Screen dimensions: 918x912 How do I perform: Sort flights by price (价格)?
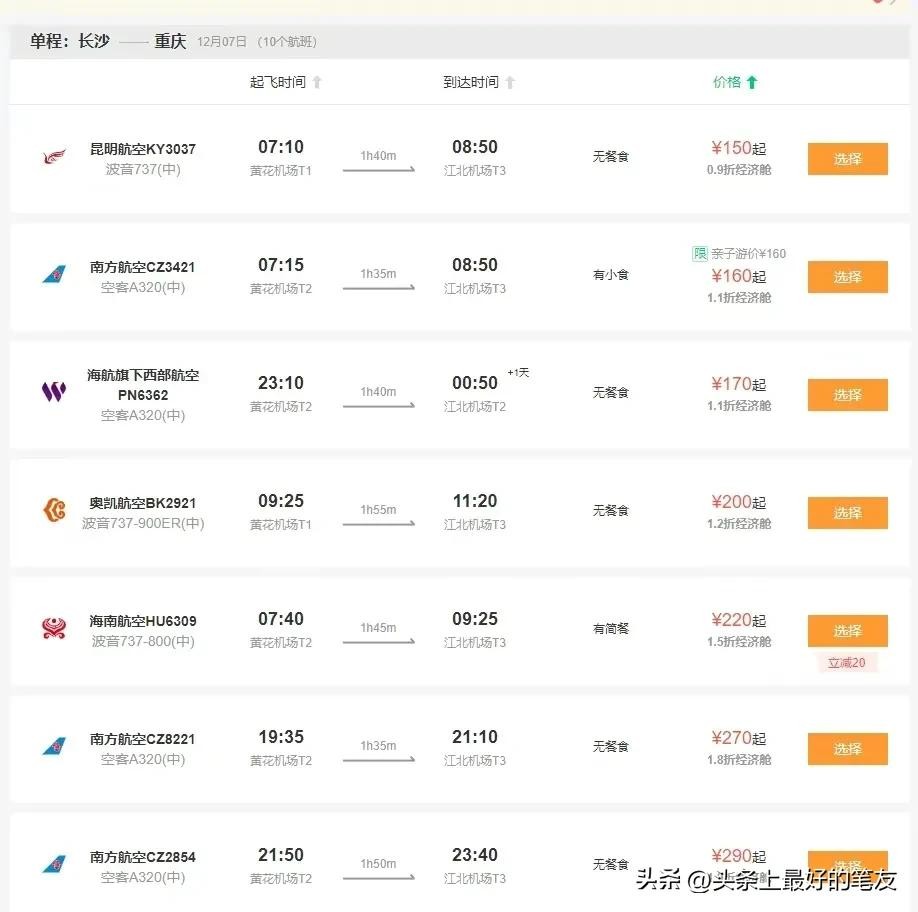click(735, 82)
